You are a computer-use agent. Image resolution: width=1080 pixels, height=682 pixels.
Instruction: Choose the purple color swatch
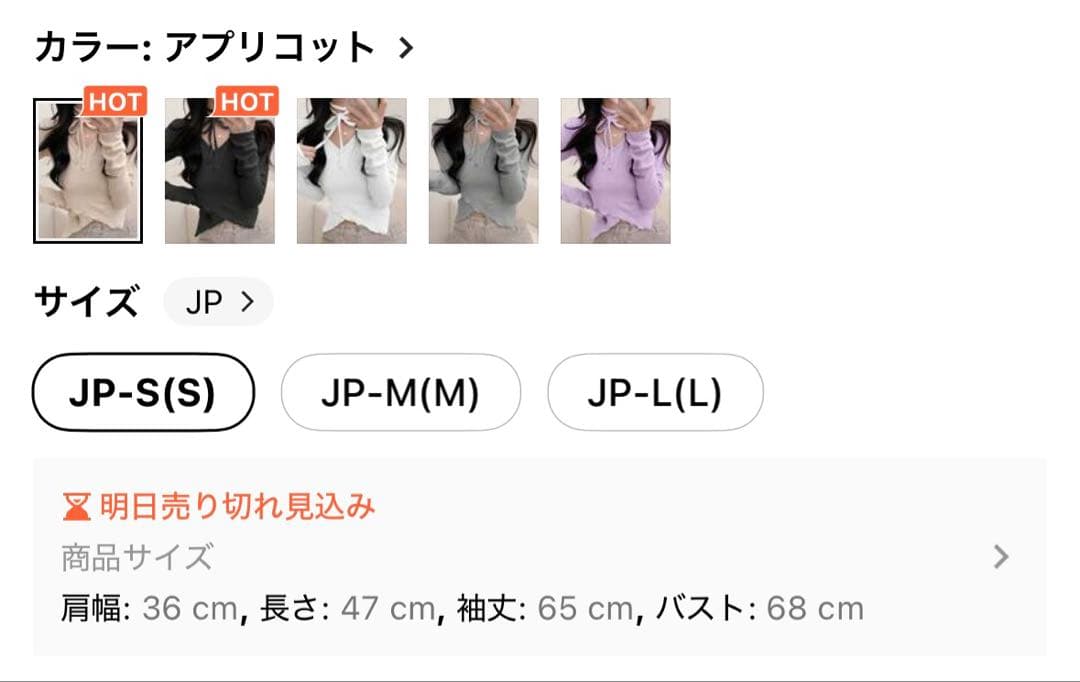pyautogui.click(x=616, y=170)
